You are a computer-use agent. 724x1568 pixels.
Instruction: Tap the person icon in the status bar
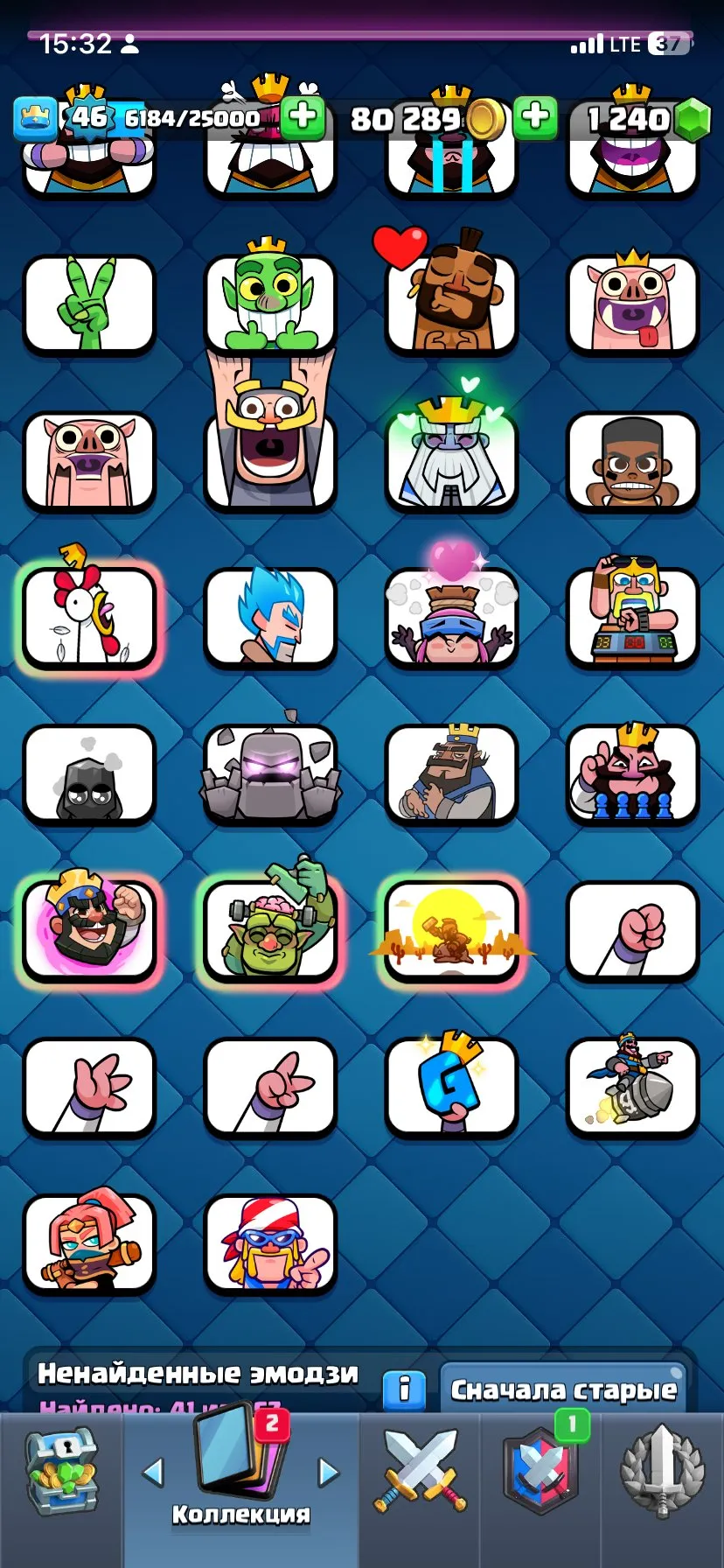pyautogui.click(x=133, y=42)
